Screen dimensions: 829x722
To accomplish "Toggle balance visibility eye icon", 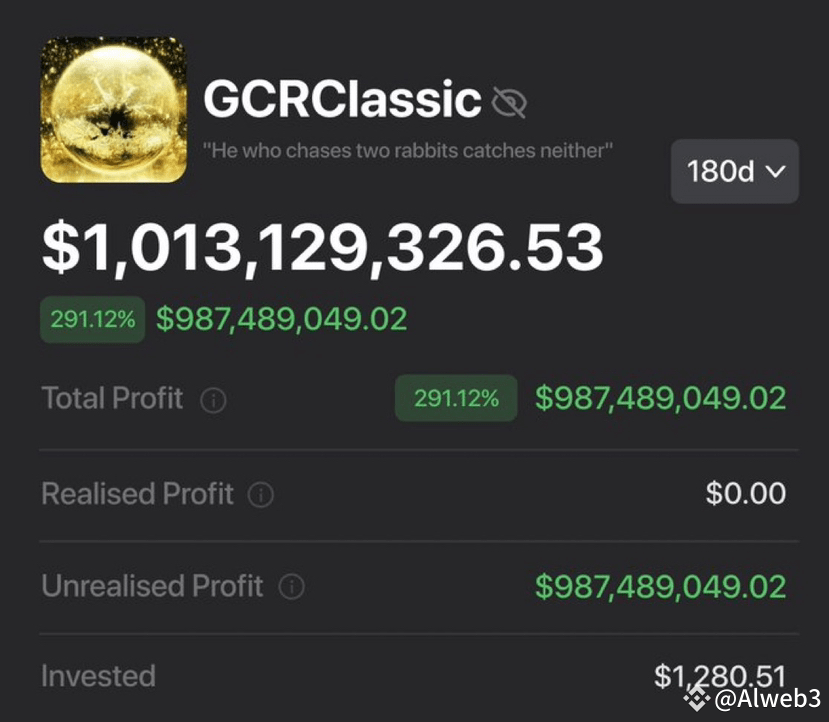I will click(x=509, y=101).
